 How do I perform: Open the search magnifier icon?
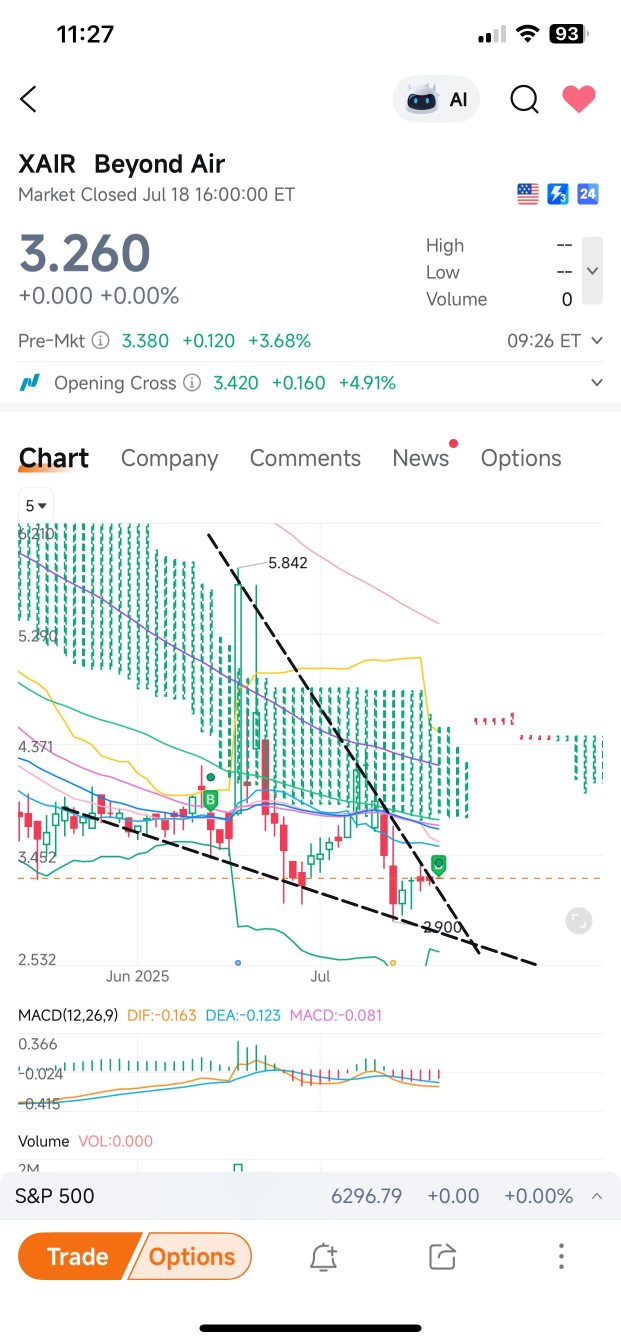[x=524, y=99]
